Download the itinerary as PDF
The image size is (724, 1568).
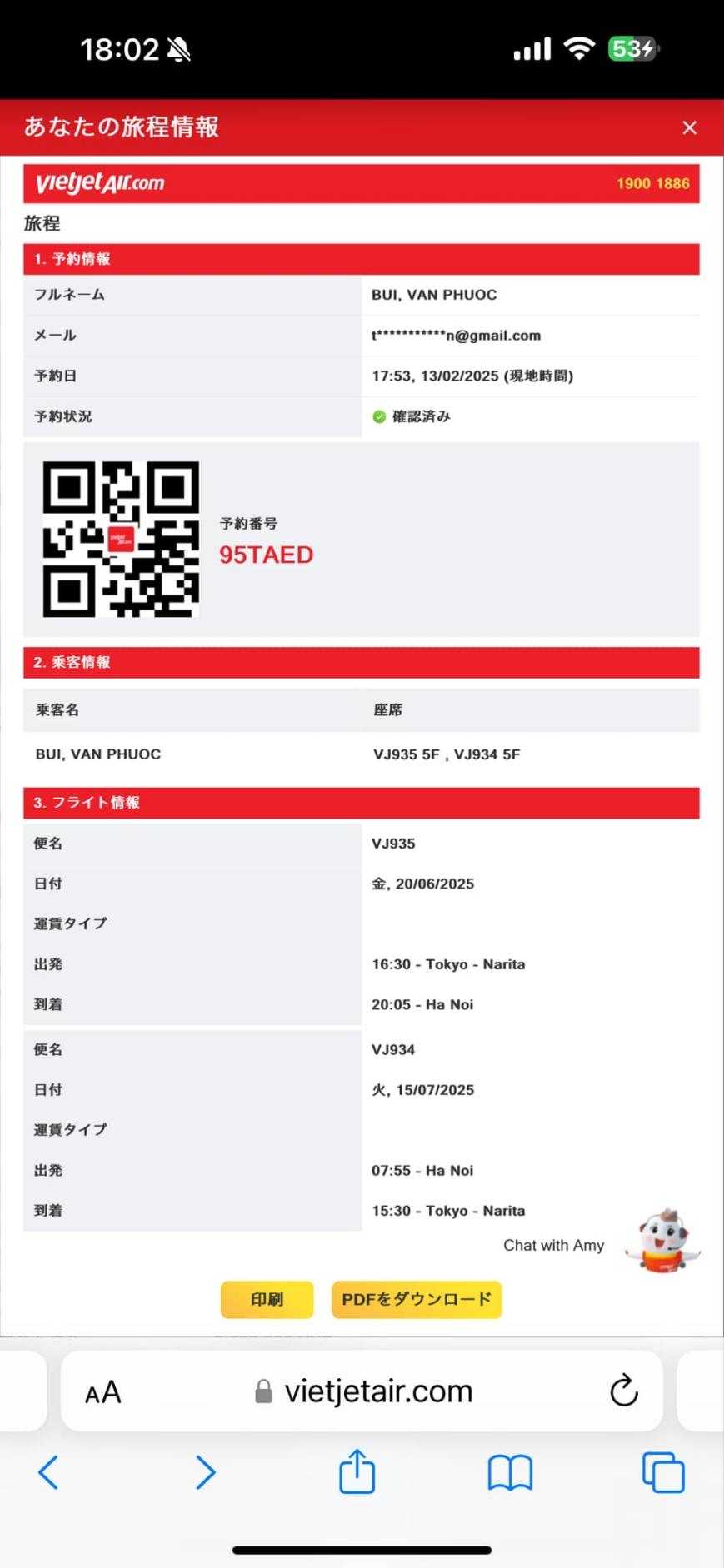(x=417, y=1299)
